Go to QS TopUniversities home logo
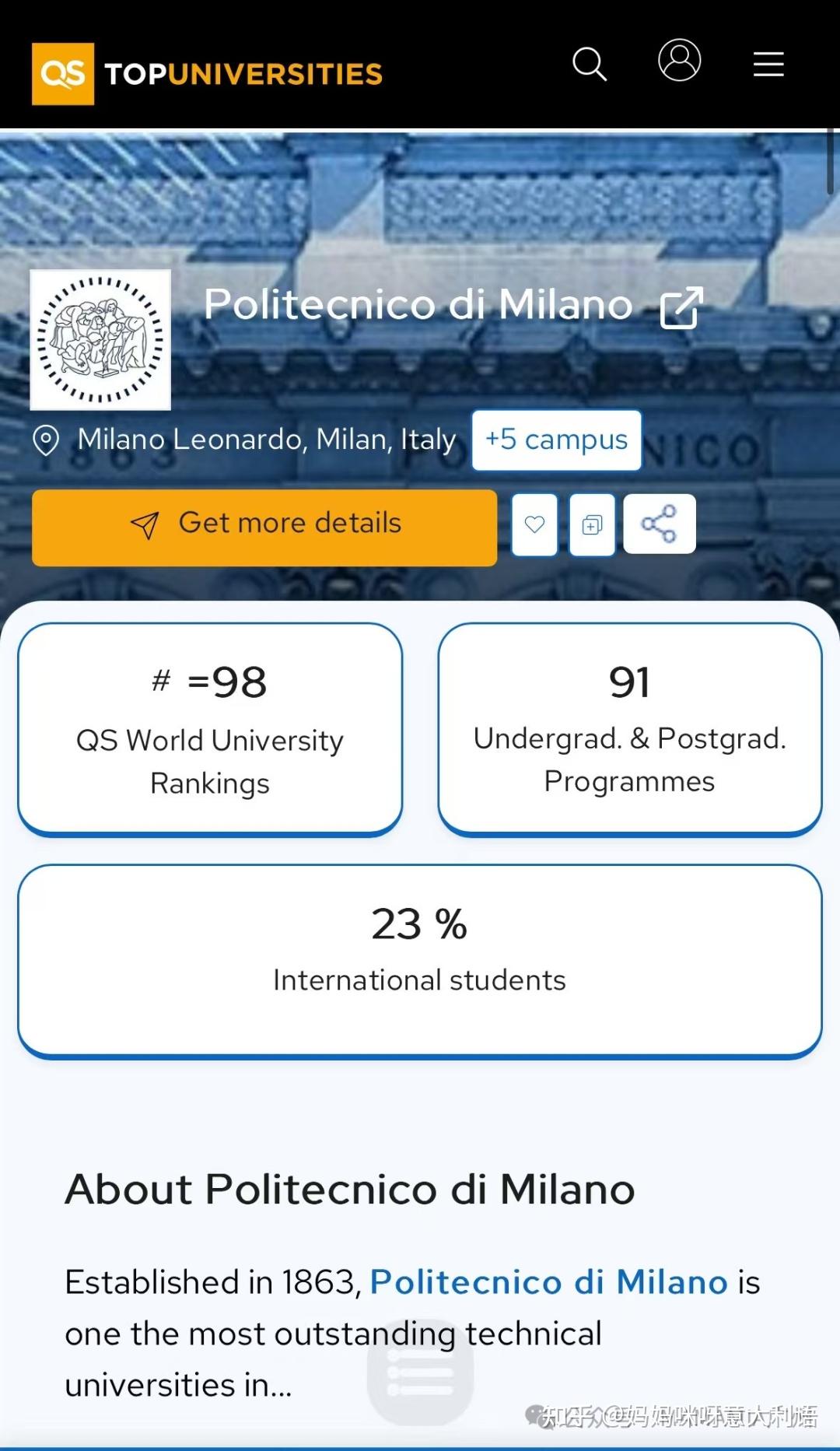The image size is (840, 1451). [206, 74]
